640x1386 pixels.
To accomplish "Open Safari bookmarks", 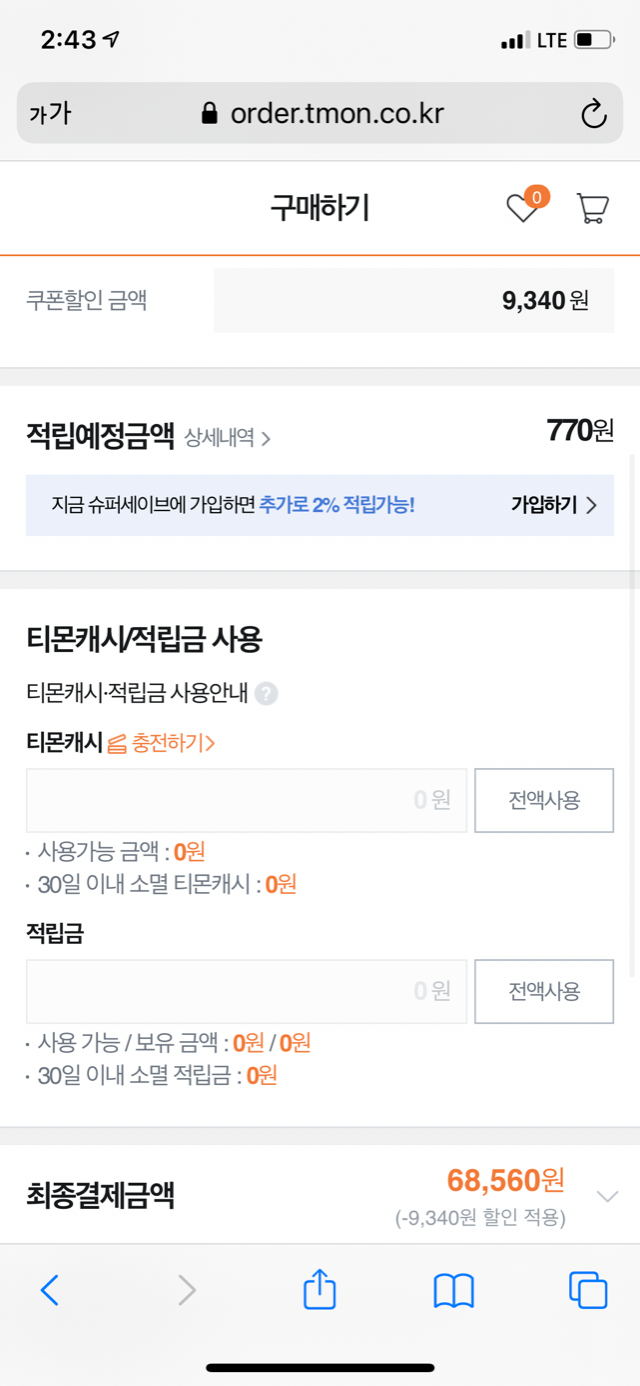I will [x=453, y=1290].
